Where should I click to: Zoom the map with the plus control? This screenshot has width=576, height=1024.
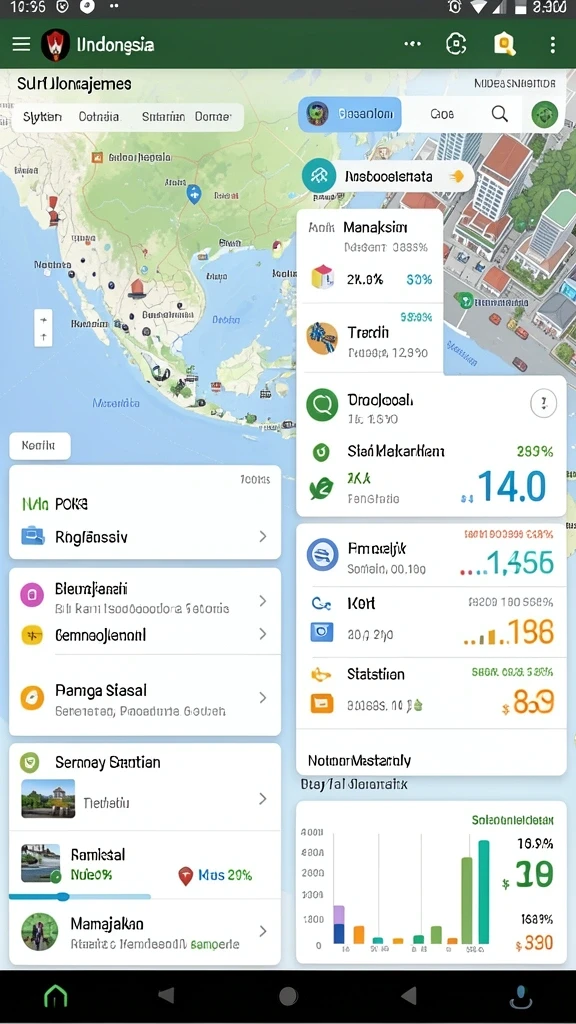click(x=43, y=319)
